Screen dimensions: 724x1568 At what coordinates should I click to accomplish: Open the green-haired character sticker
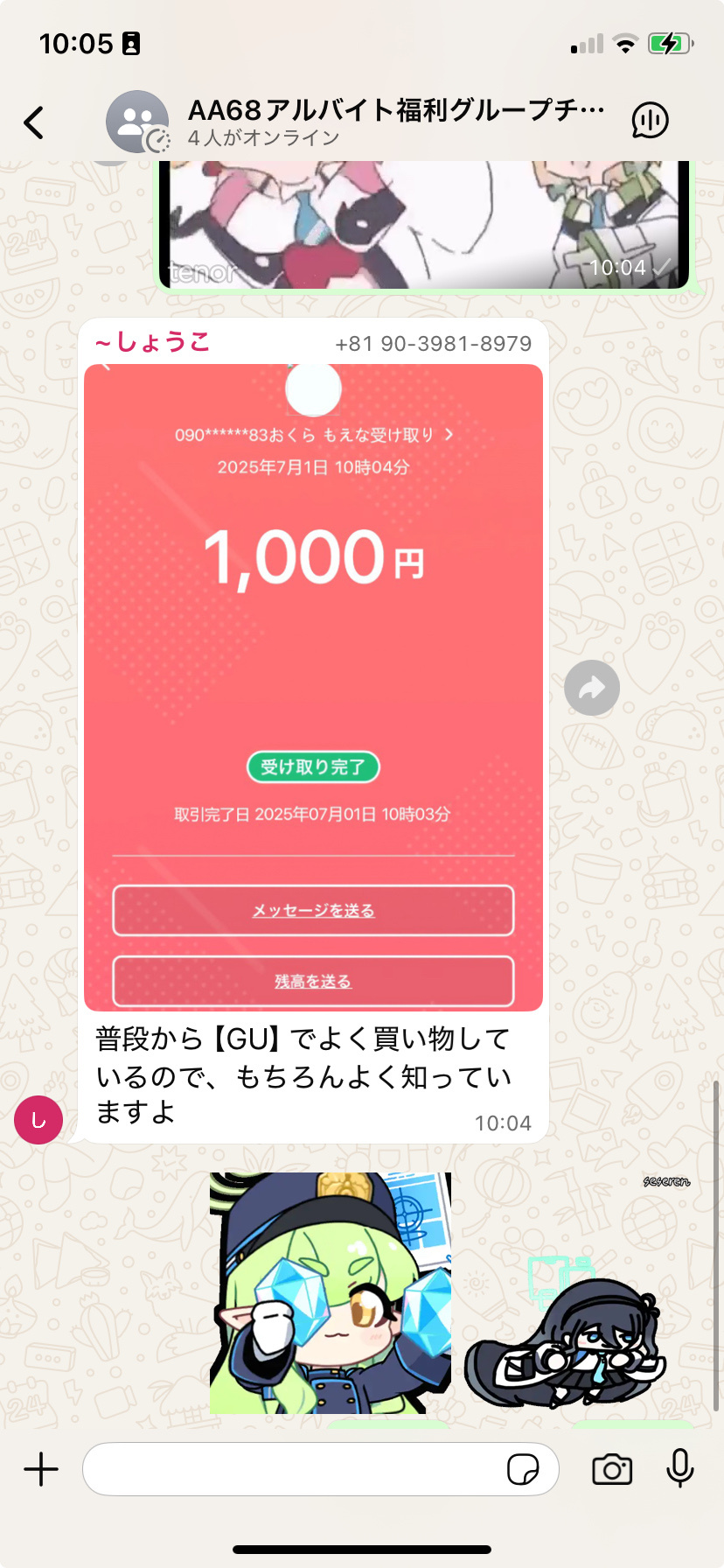[331, 1292]
